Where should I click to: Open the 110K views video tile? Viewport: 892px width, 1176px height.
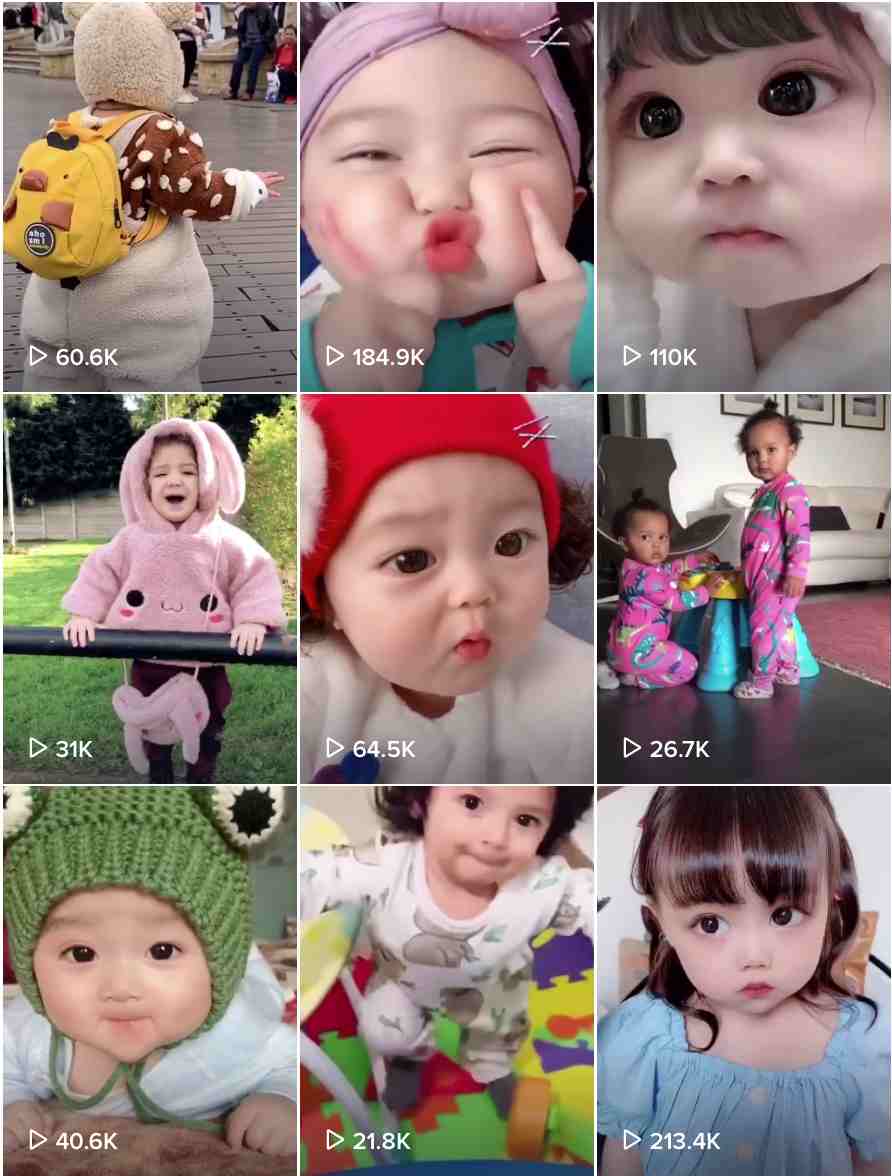(x=743, y=196)
